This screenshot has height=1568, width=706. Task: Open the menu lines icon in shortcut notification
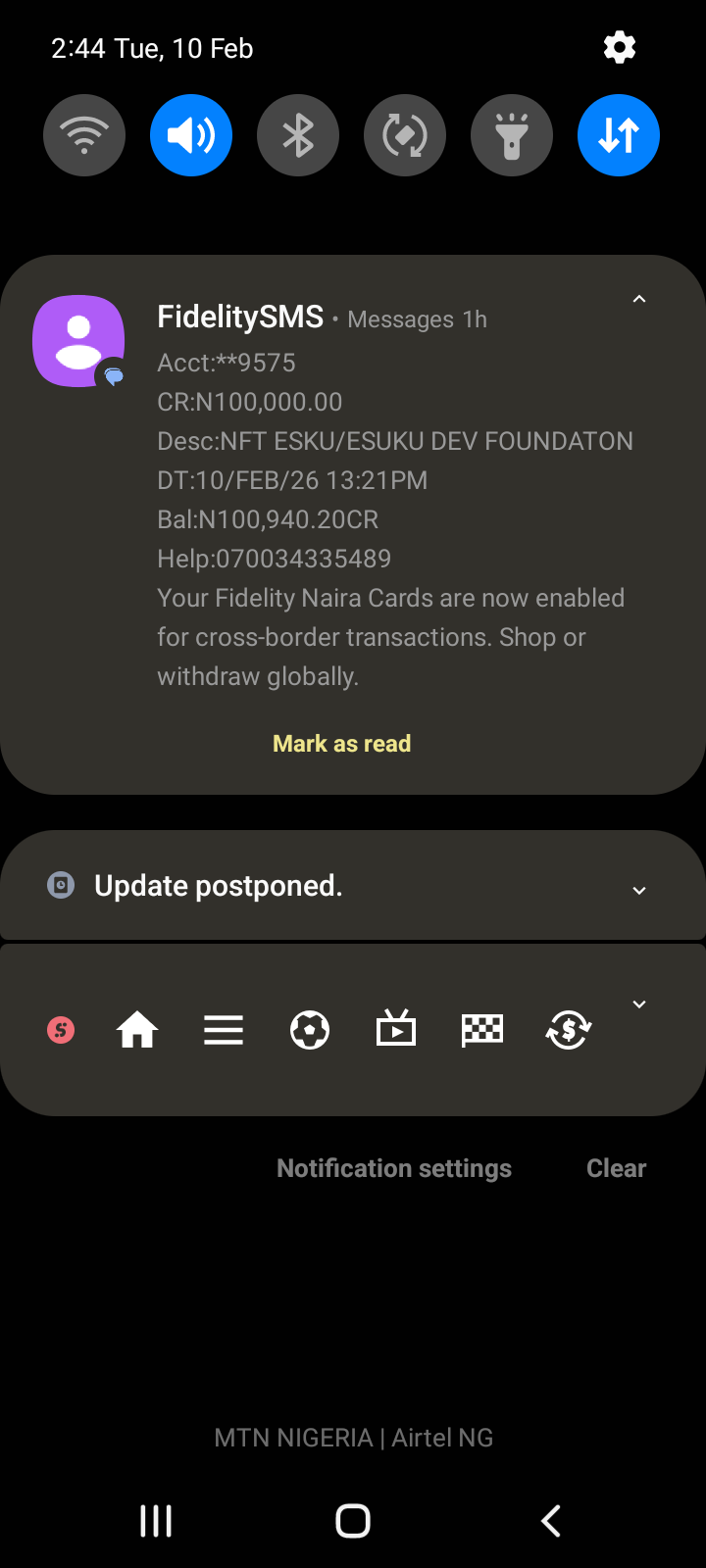(x=224, y=1030)
